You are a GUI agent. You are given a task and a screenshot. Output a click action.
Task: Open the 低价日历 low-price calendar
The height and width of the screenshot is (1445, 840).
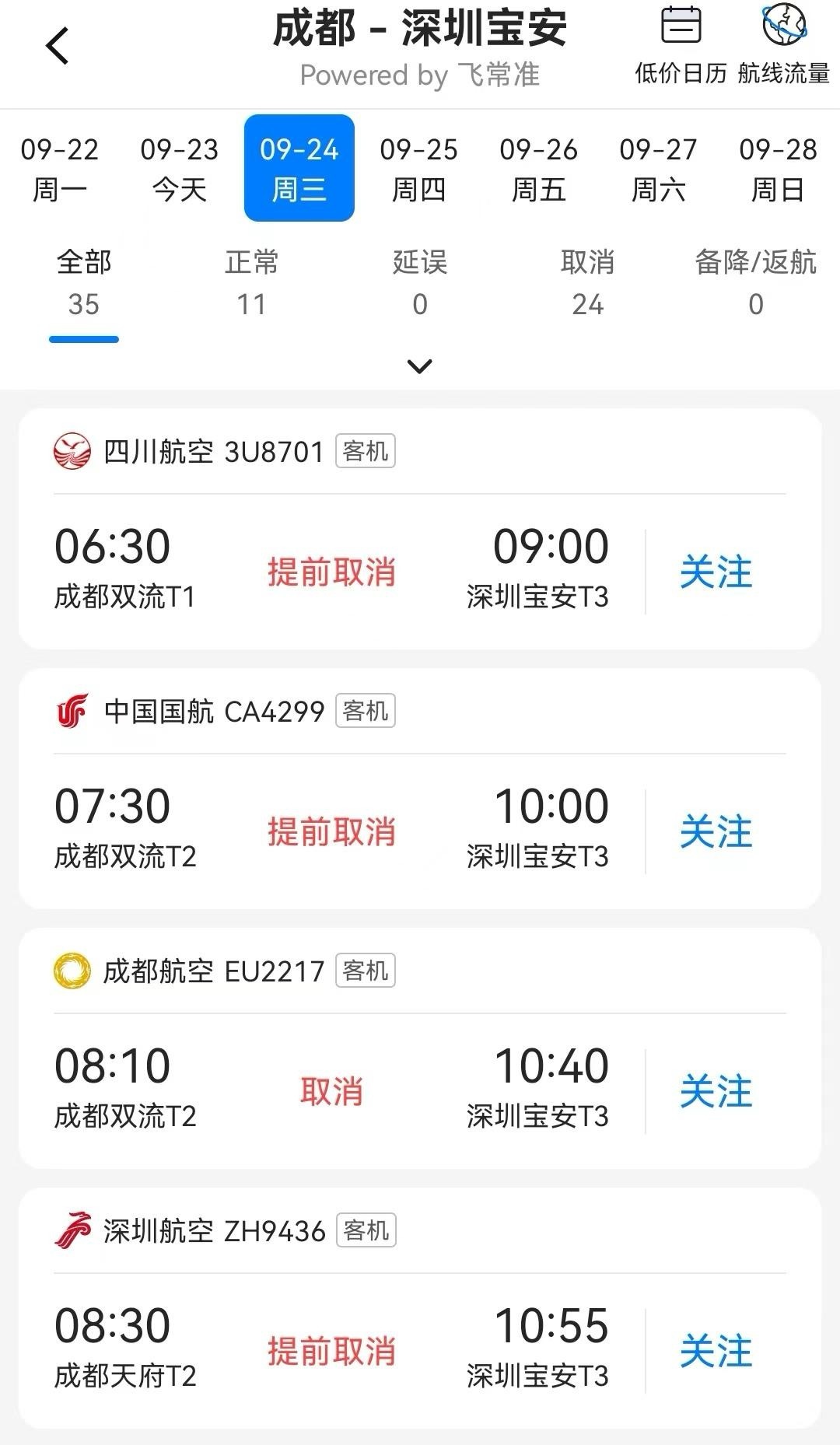tap(681, 45)
